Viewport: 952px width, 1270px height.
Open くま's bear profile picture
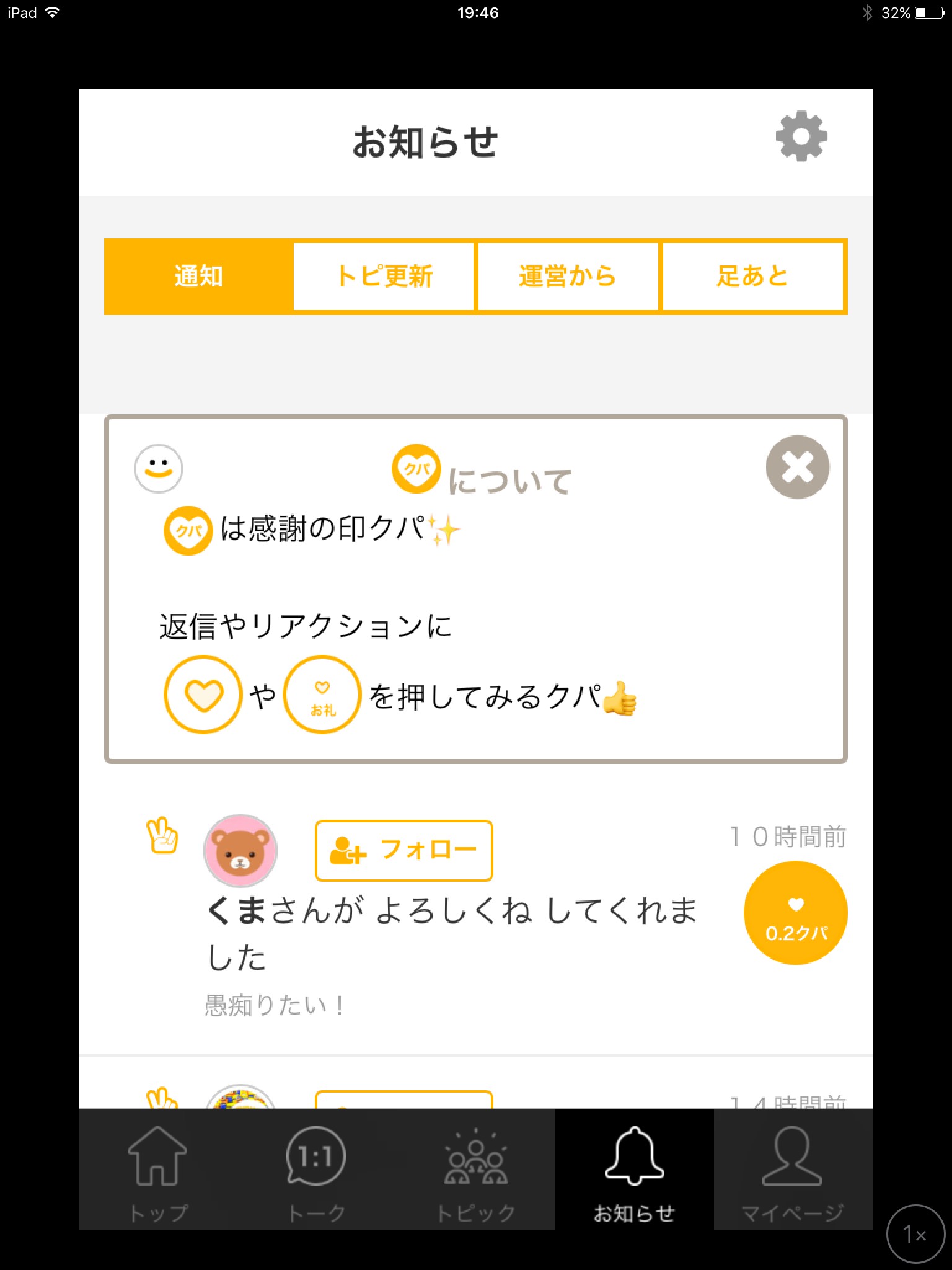tap(240, 851)
